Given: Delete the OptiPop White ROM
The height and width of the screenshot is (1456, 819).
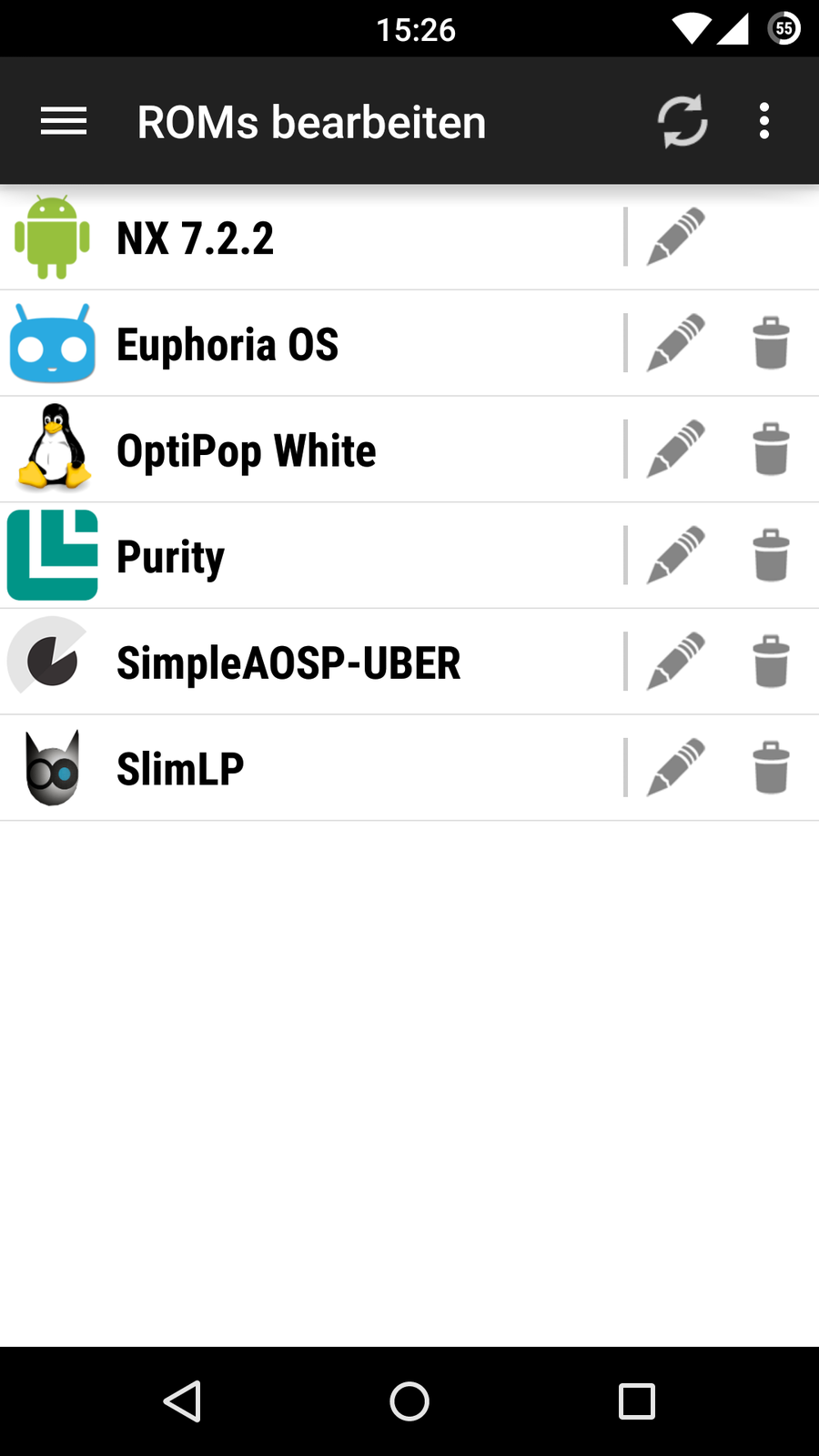Looking at the screenshot, I should click(771, 450).
